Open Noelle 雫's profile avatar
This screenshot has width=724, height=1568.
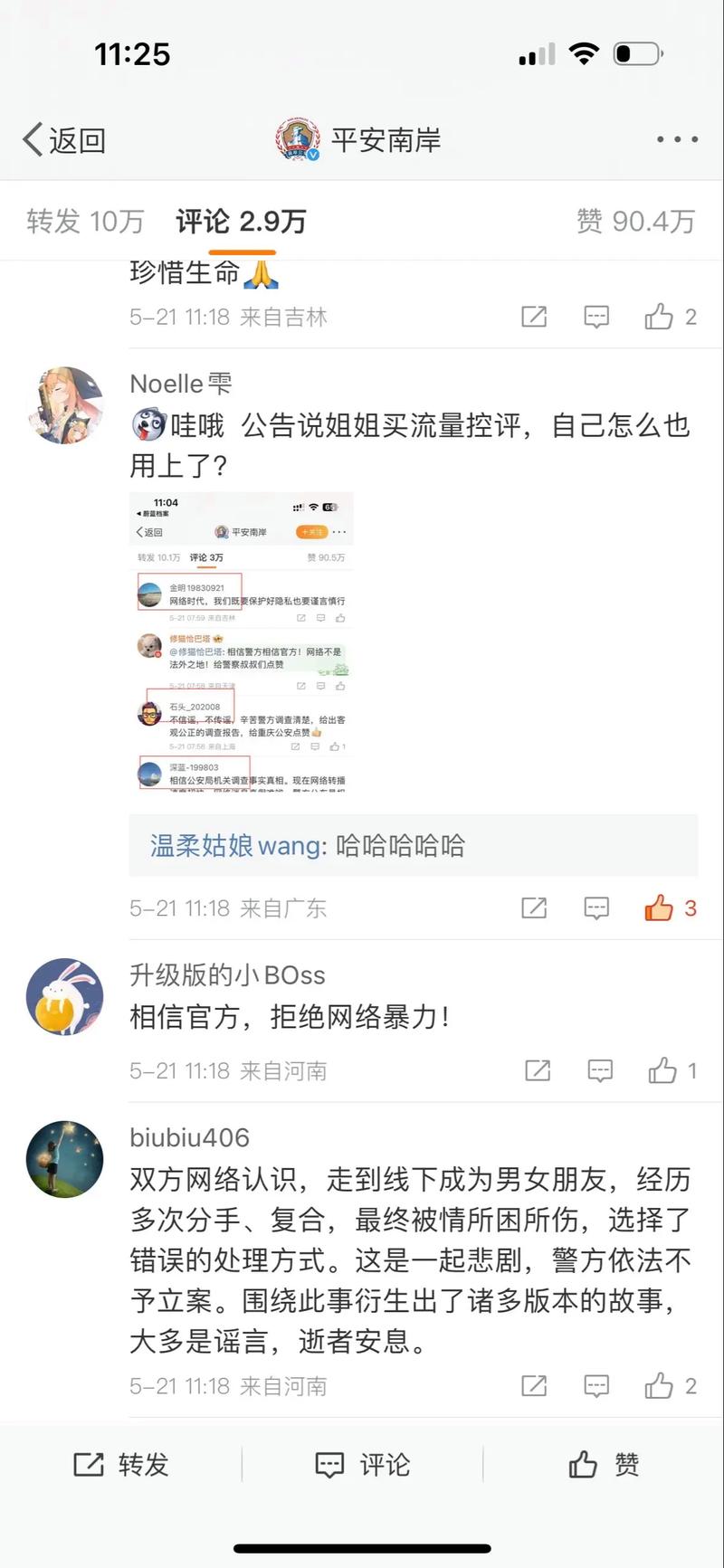tap(64, 405)
